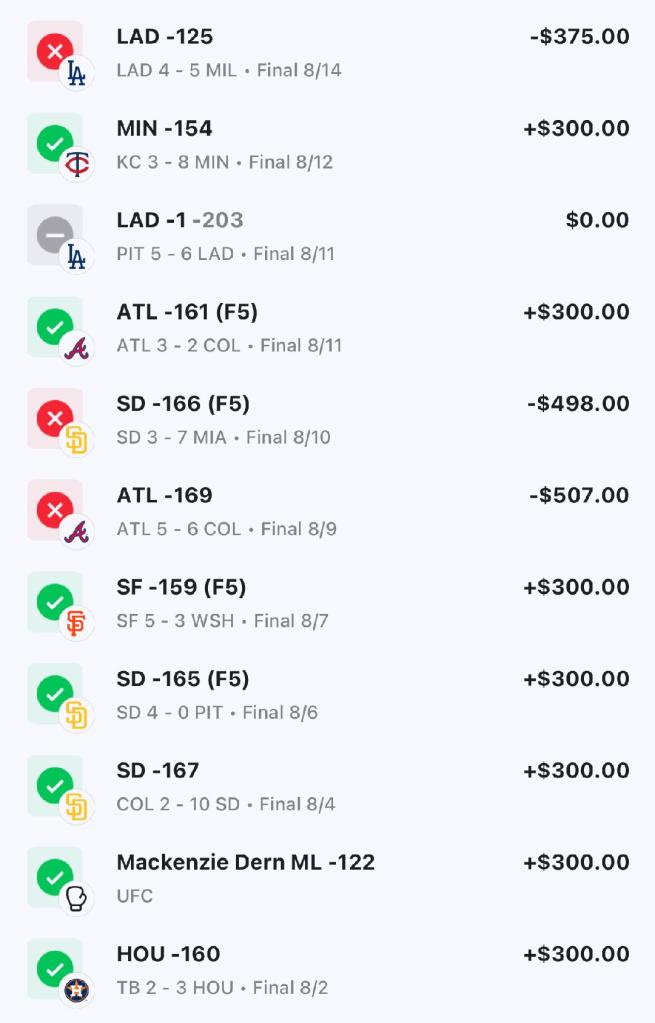This screenshot has width=655, height=1023.
Task: Open the LAD -125 bet
Action: click(x=327, y=53)
